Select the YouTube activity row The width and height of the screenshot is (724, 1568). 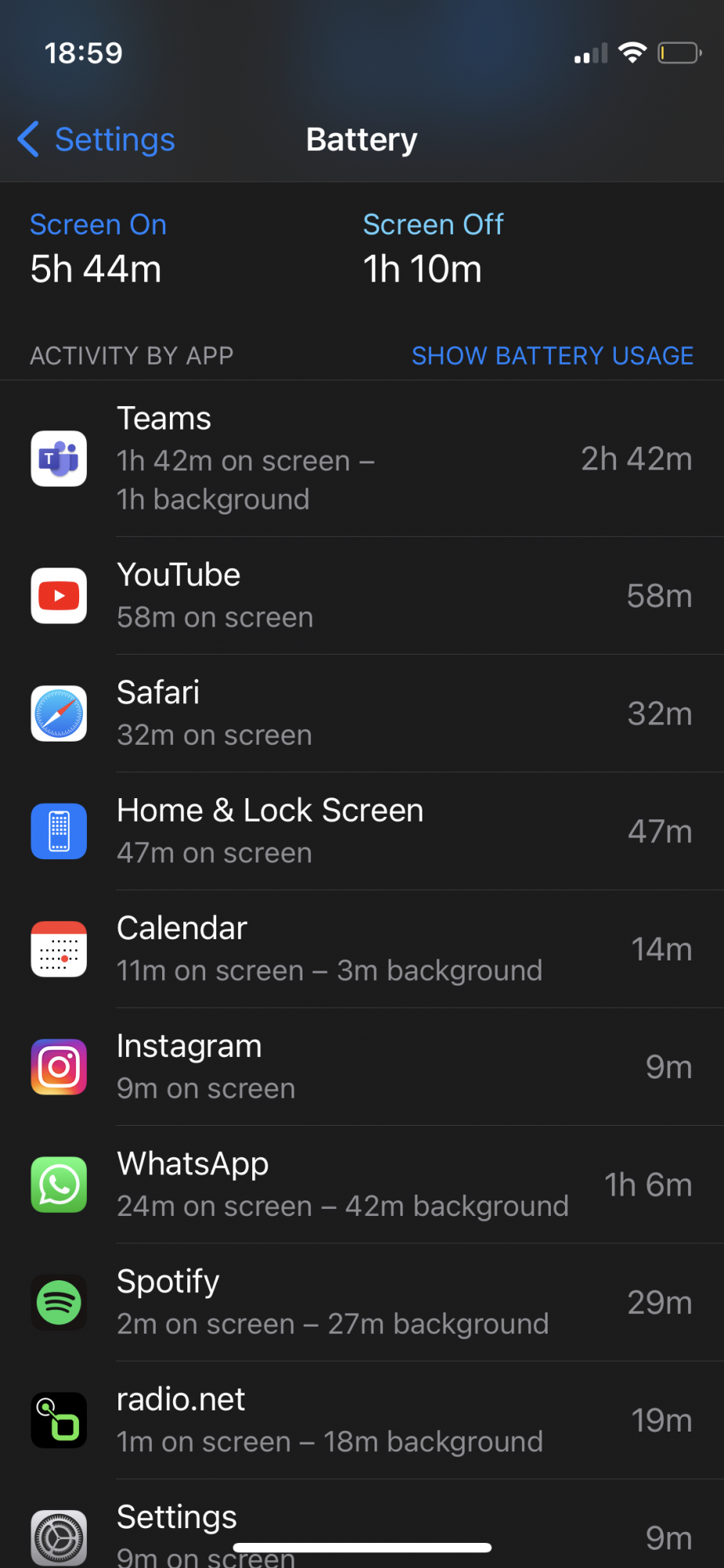pos(362,596)
